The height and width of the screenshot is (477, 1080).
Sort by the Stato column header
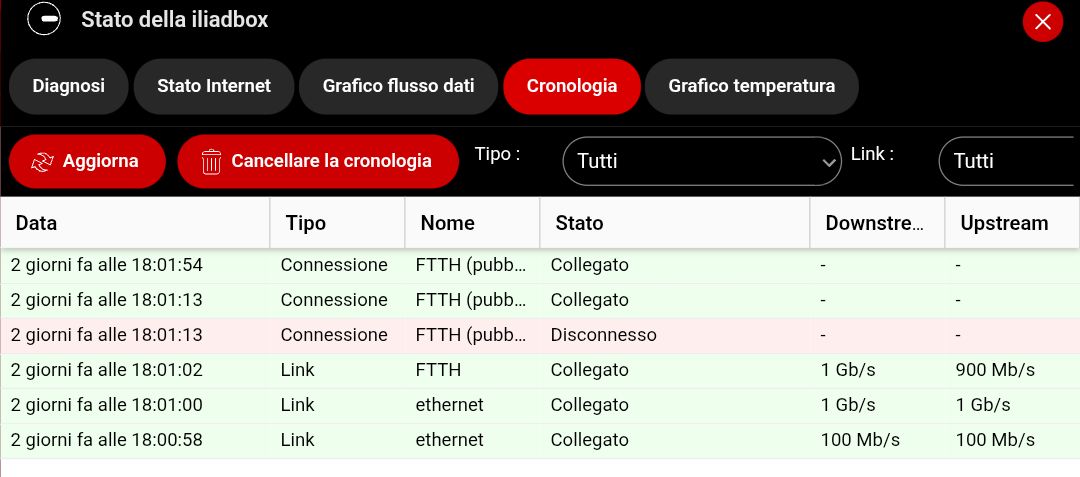(674, 223)
